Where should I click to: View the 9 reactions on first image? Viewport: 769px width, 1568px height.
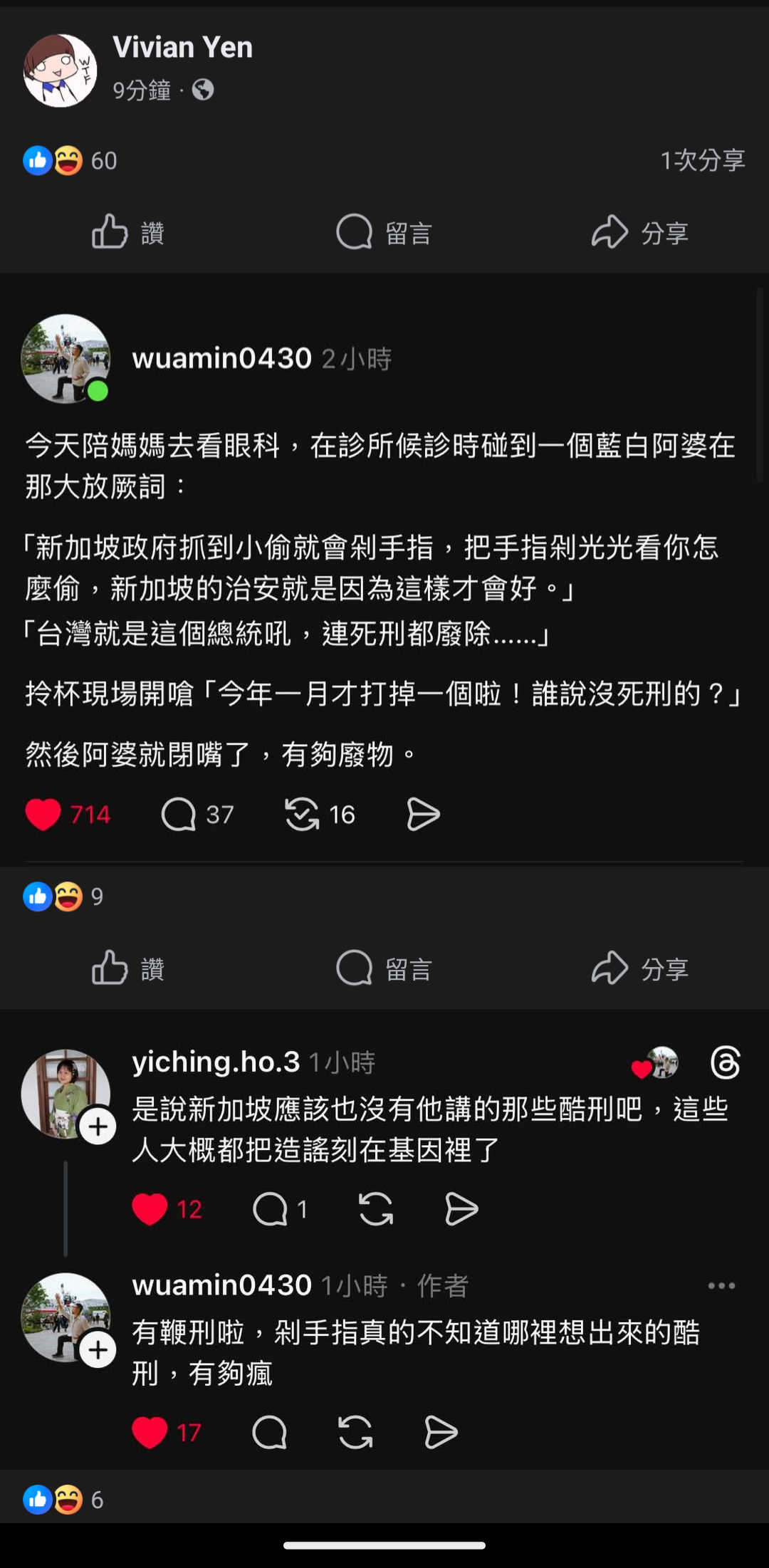64,897
